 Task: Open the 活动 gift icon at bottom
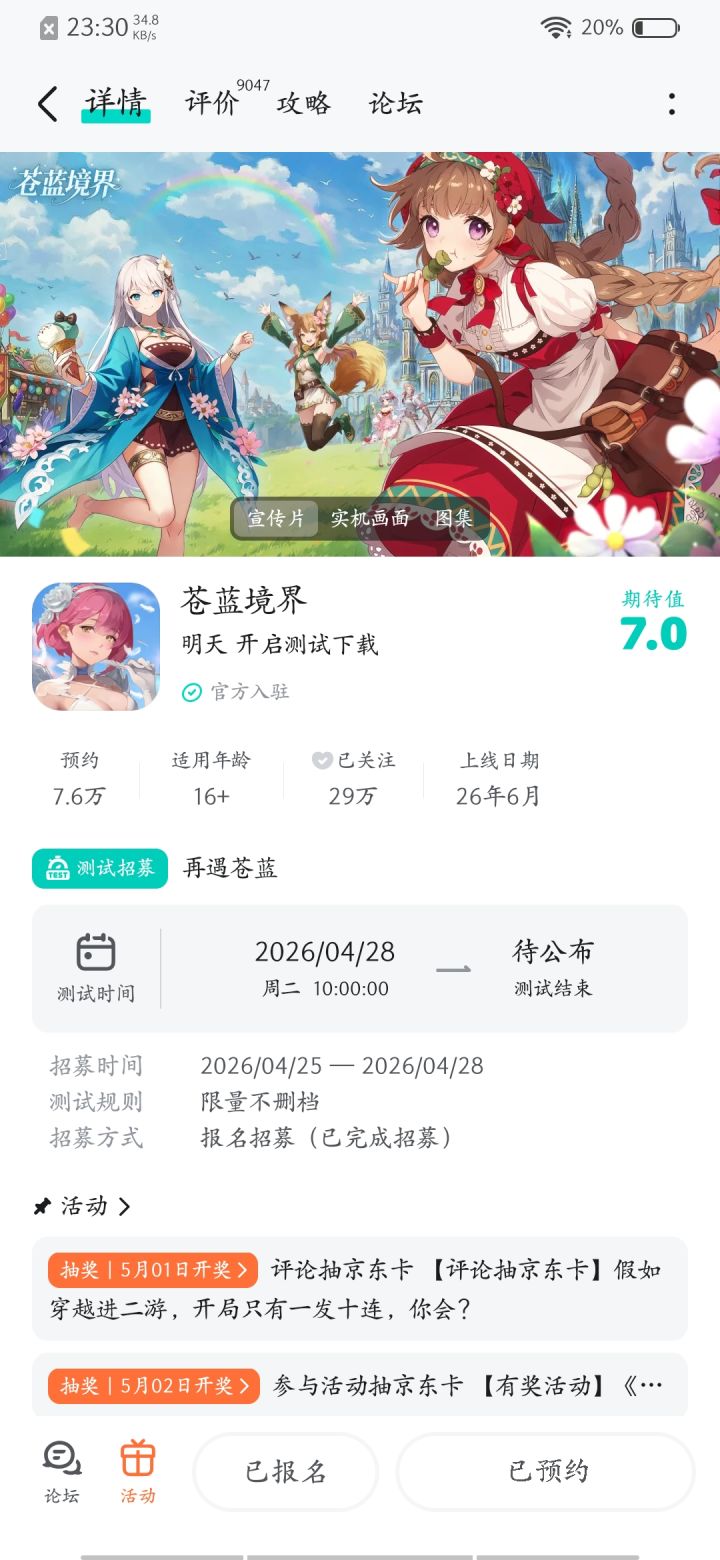click(138, 1470)
